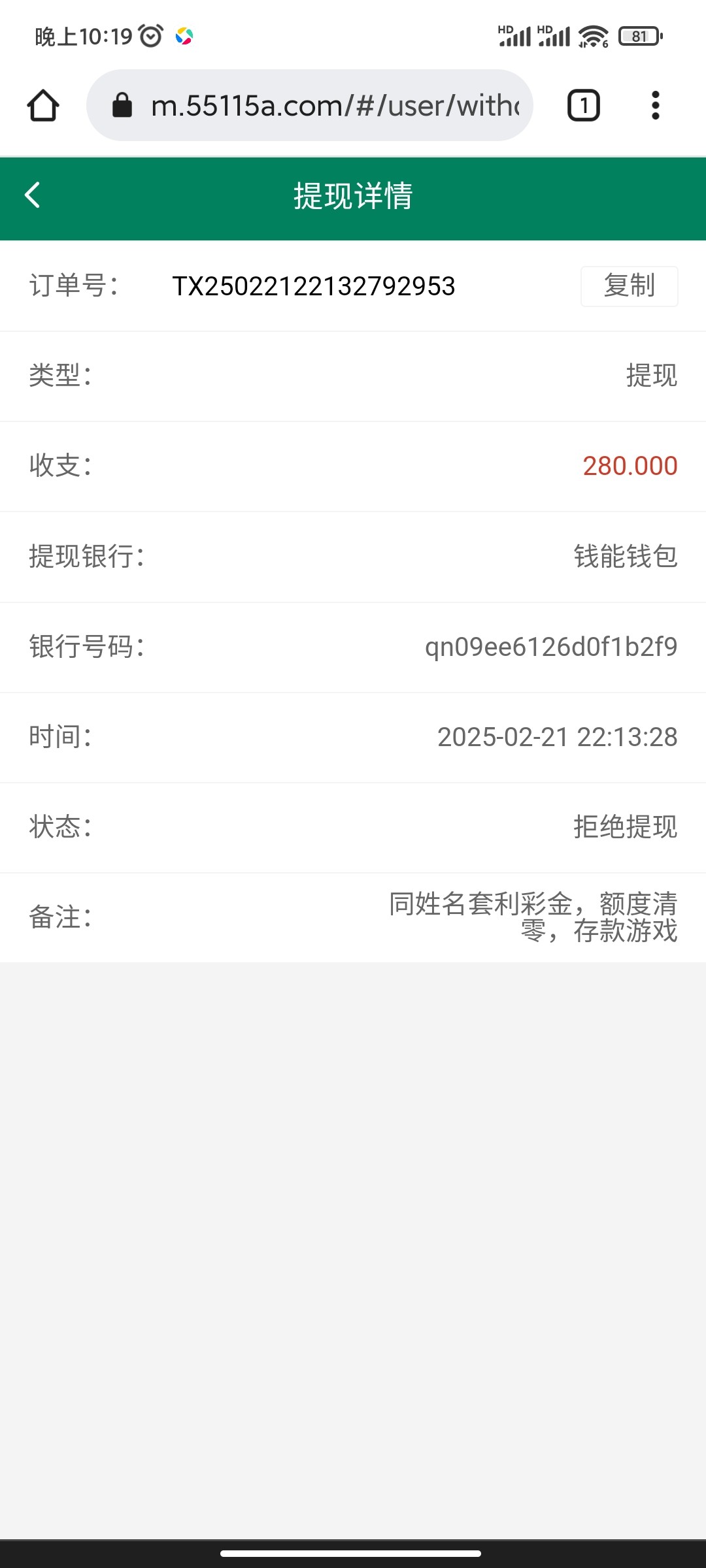Go back from the 提现详情 page
Viewport: 706px width, 1568px height.
pos(33,195)
